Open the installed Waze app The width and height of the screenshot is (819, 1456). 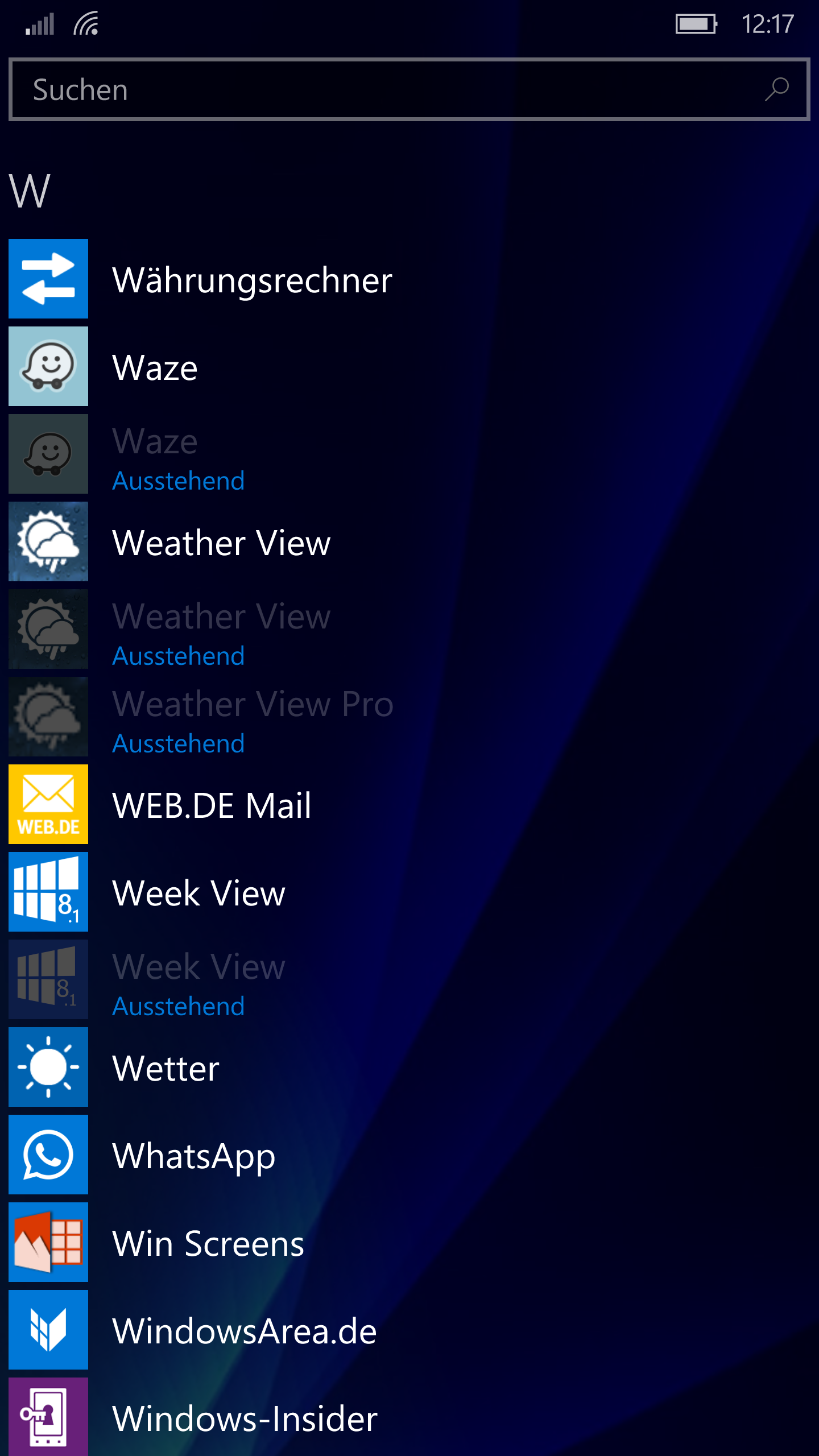[409, 366]
